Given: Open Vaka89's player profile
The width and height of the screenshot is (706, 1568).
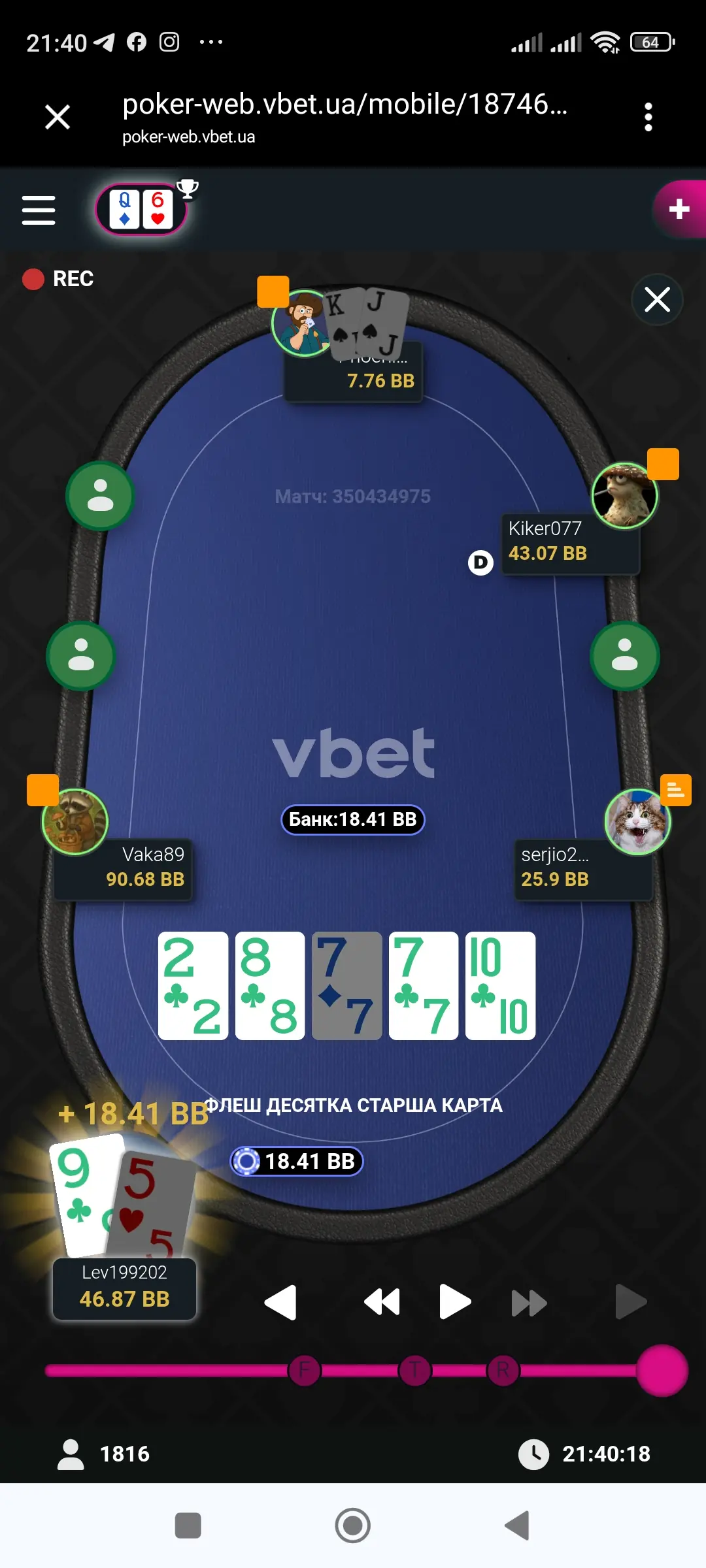Looking at the screenshot, I should pos(75,821).
